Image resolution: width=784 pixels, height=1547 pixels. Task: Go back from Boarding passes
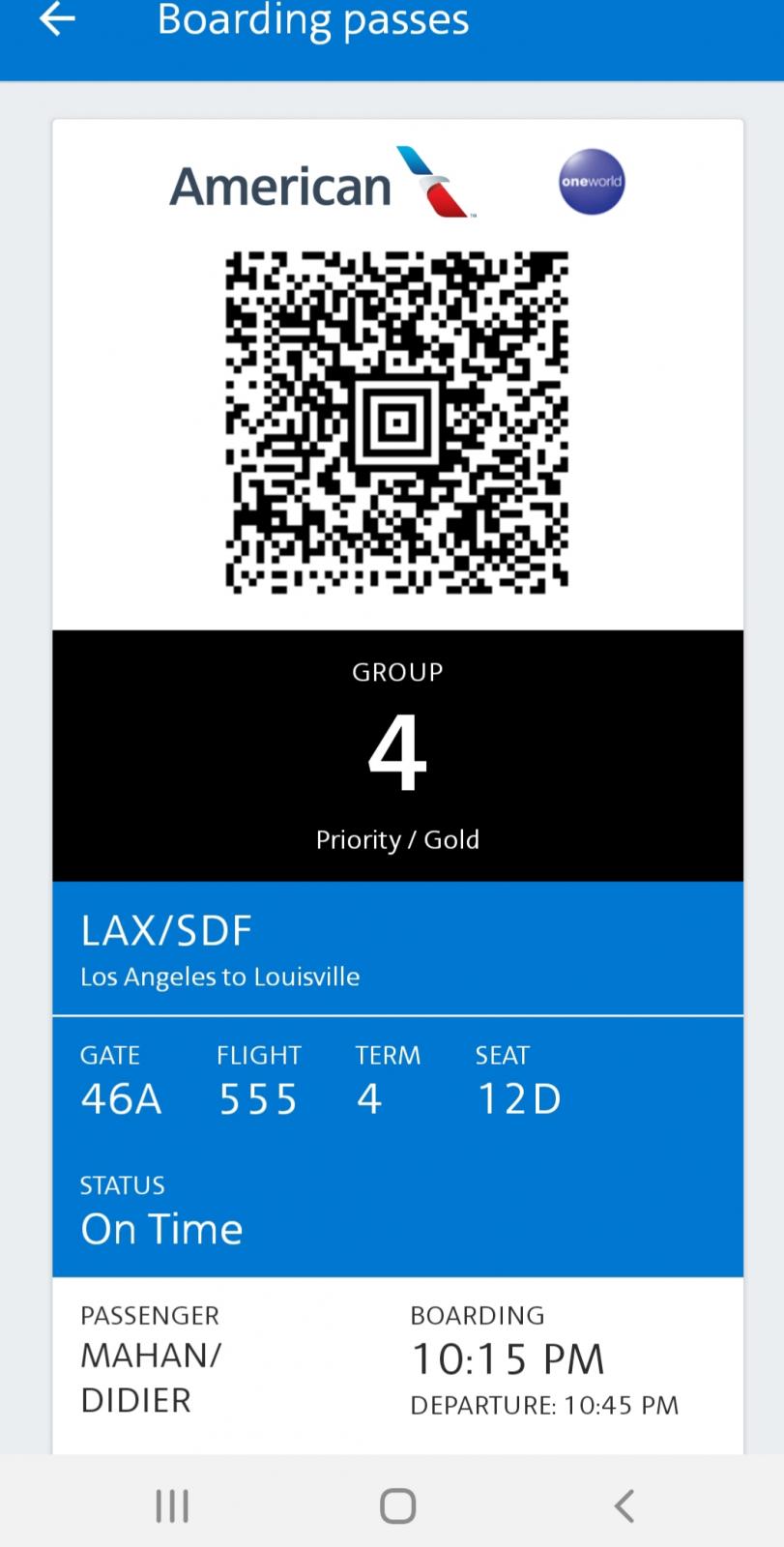click(x=57, y=19)
